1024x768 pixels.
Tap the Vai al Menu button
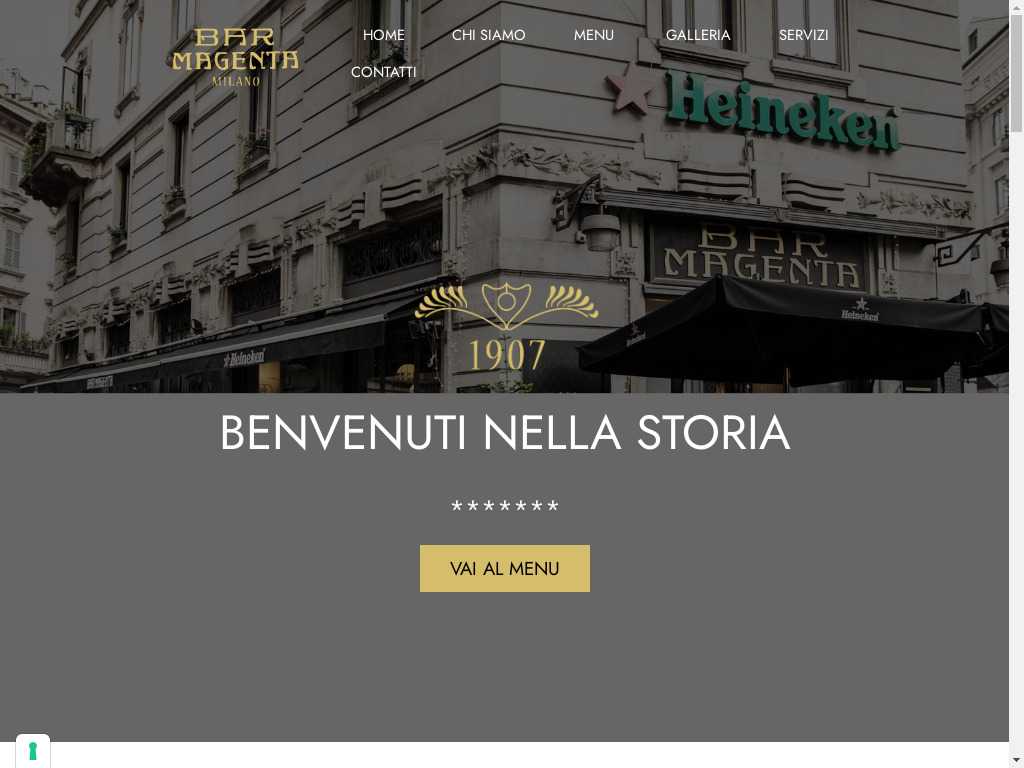click(504, 568)
